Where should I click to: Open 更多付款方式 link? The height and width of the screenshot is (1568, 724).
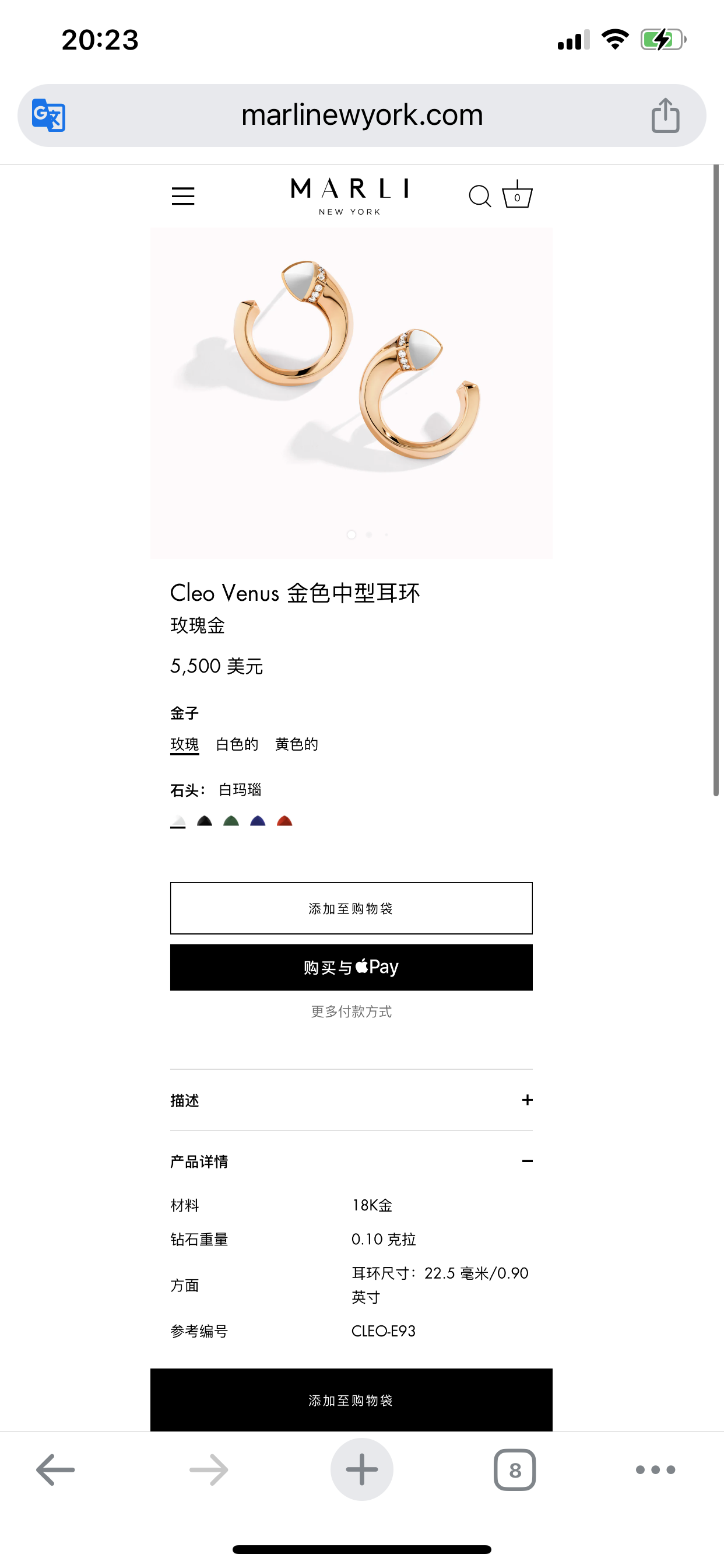351,1012
